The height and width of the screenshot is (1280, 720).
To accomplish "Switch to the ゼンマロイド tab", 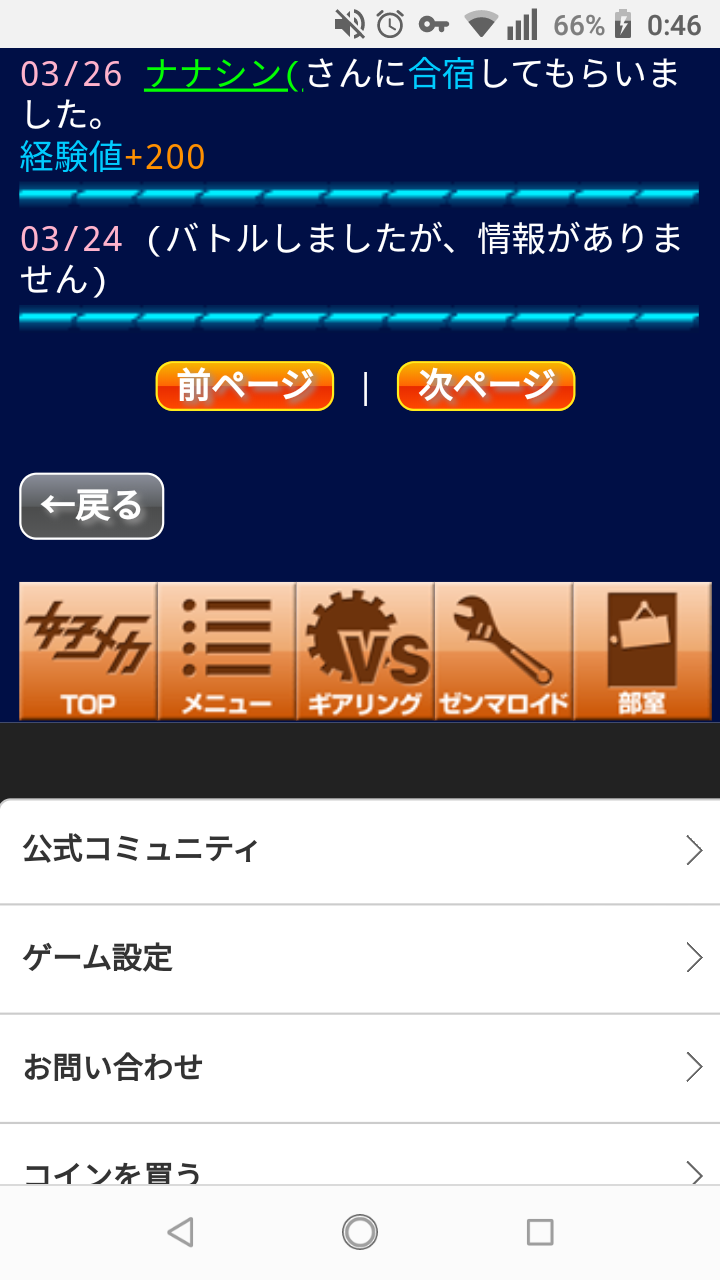I will tap(503, 651).
